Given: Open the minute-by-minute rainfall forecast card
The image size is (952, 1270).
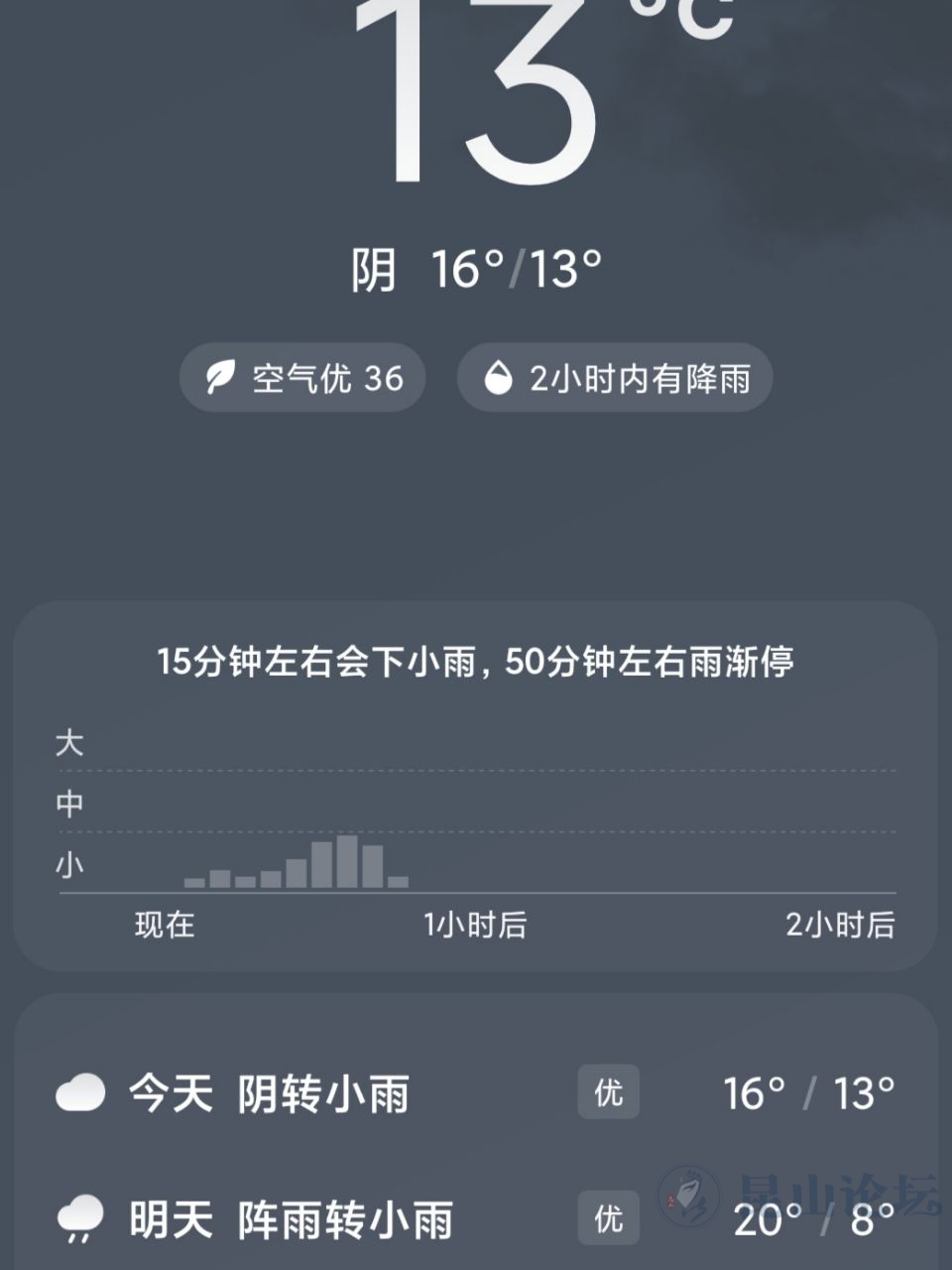Looking at the screenshot, I should coord(476,786).
